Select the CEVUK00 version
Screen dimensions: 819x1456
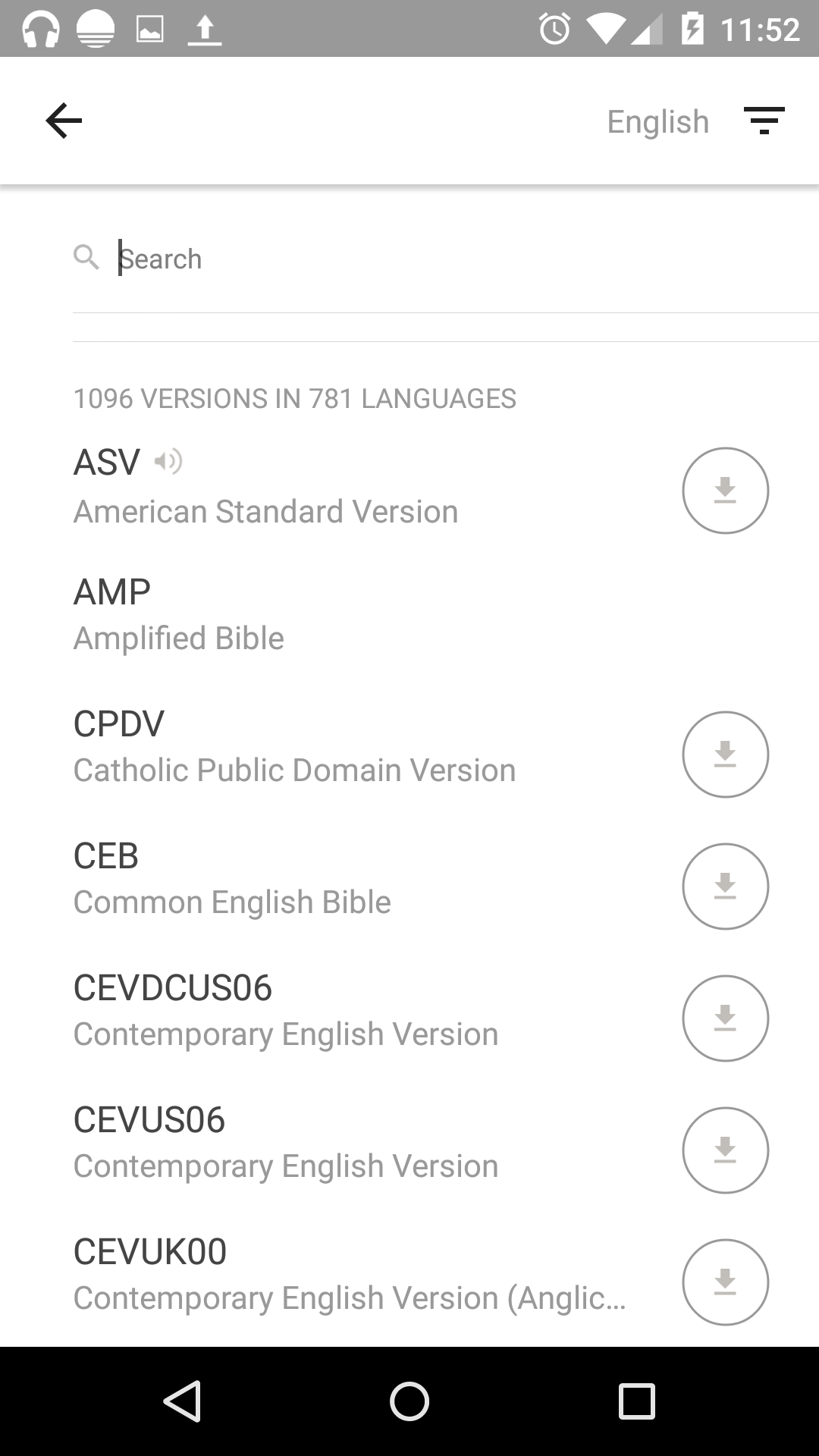tap(349, 1275)
